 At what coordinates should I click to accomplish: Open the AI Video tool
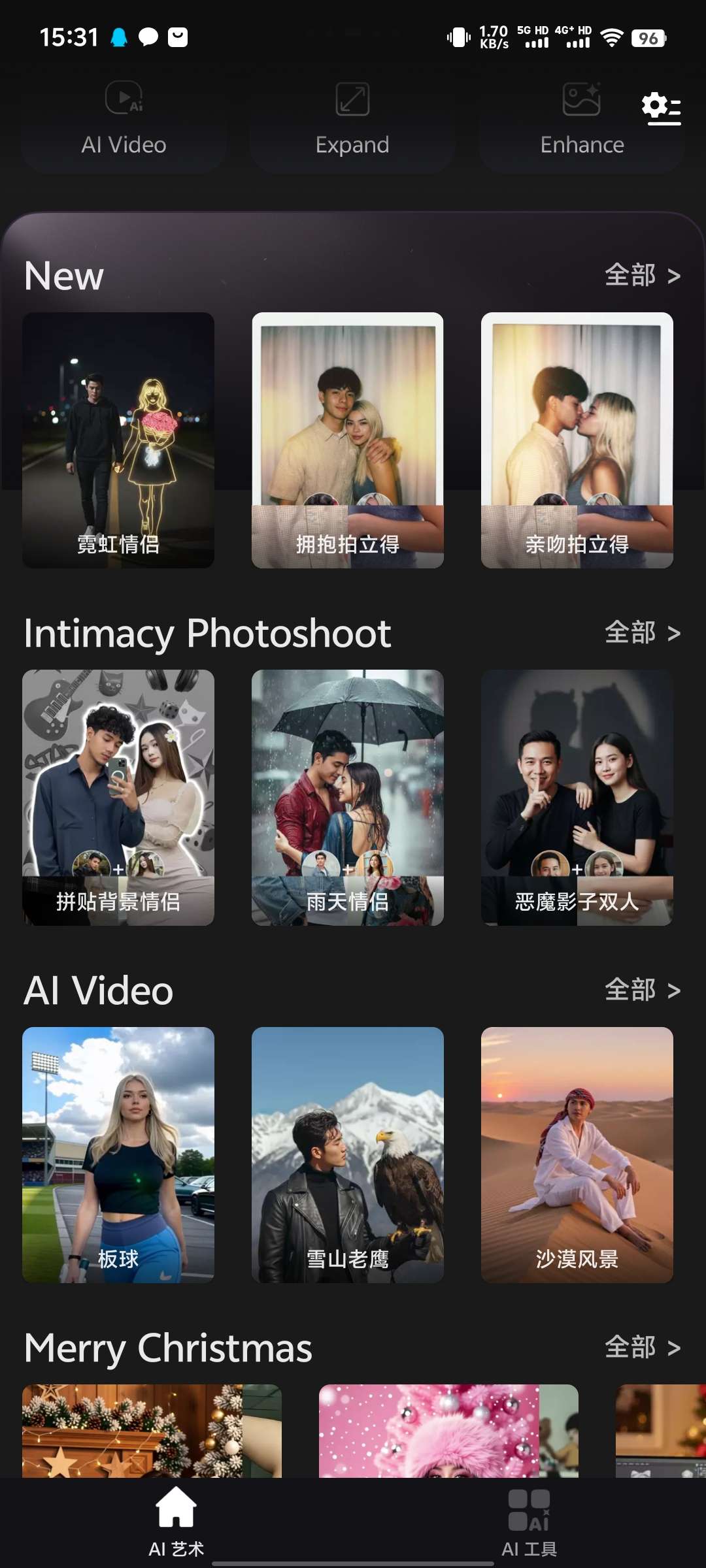(124, 121)
